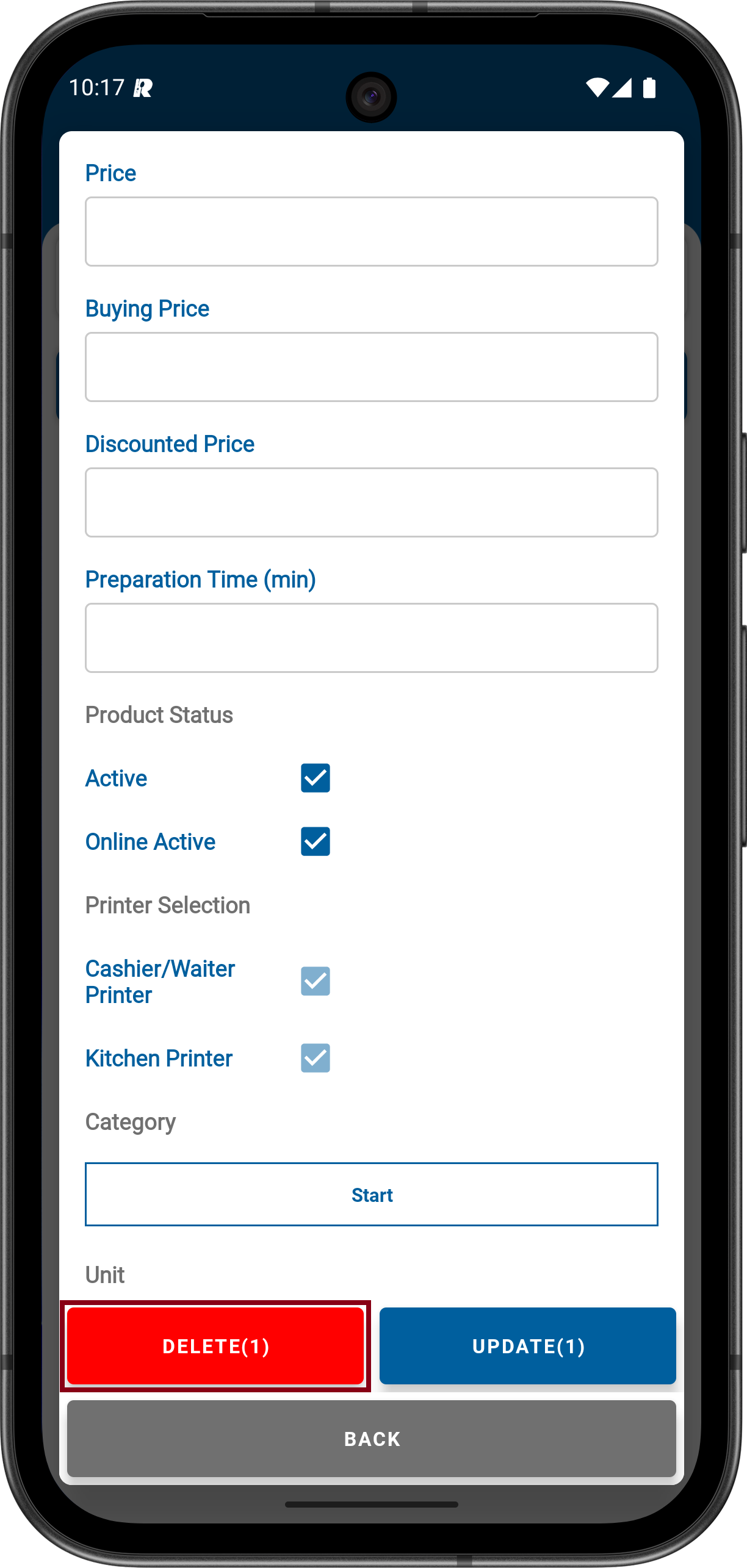Go back with the BACK button
The width and height of the screenshot is (747, 1568).
coord(371,1439)
